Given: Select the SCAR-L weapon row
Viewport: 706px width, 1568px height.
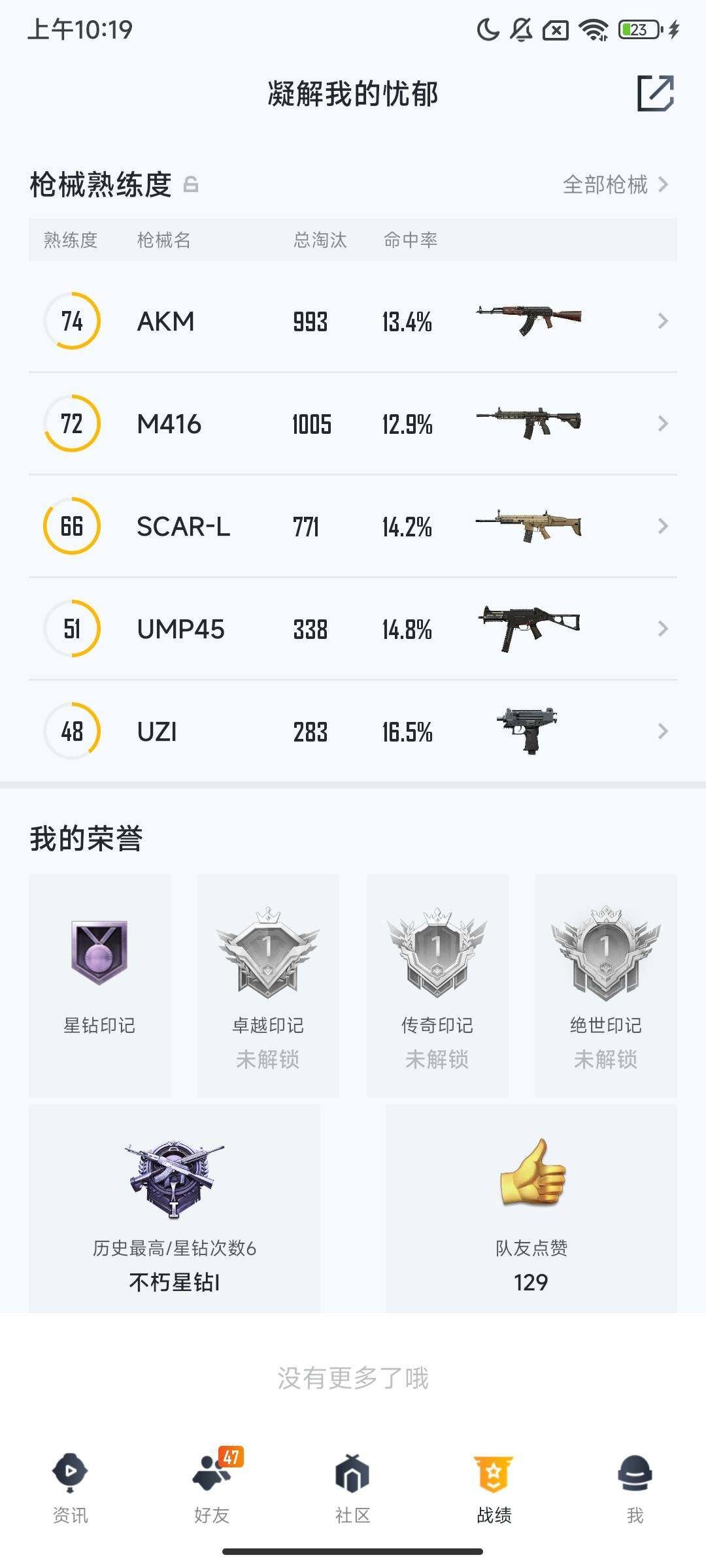Looking at the screenshot, I should (x=353, y=527).
